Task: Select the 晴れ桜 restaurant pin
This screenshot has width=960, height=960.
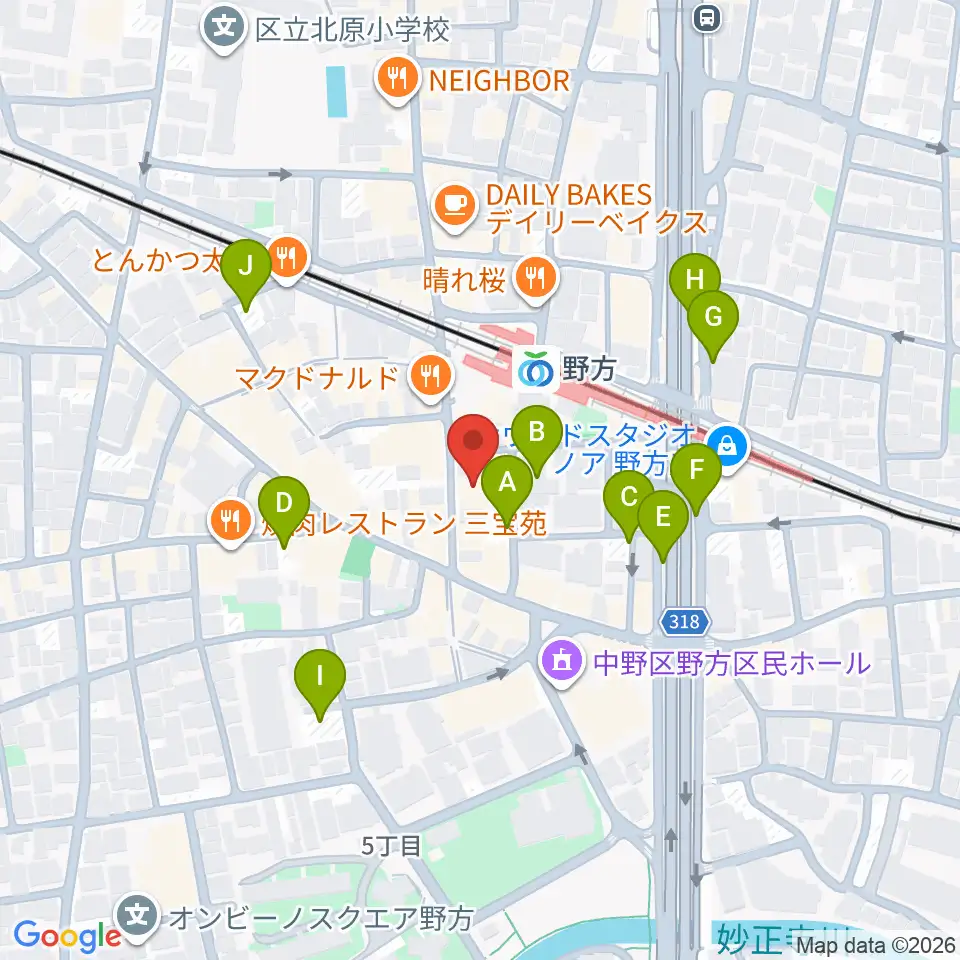Action: click(x=536, y=281)
